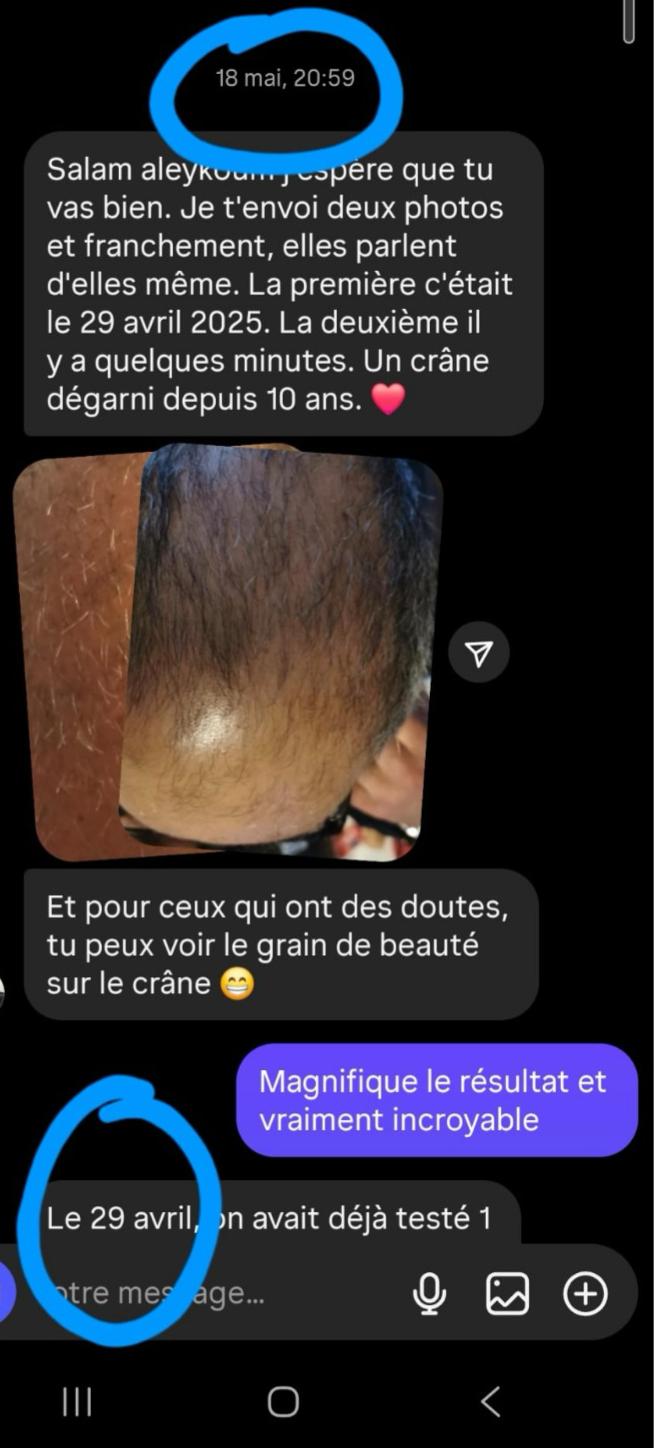654x1448 pixels.
Task: Open the gallery image picker icon
Action: [x=507, y=1294]
